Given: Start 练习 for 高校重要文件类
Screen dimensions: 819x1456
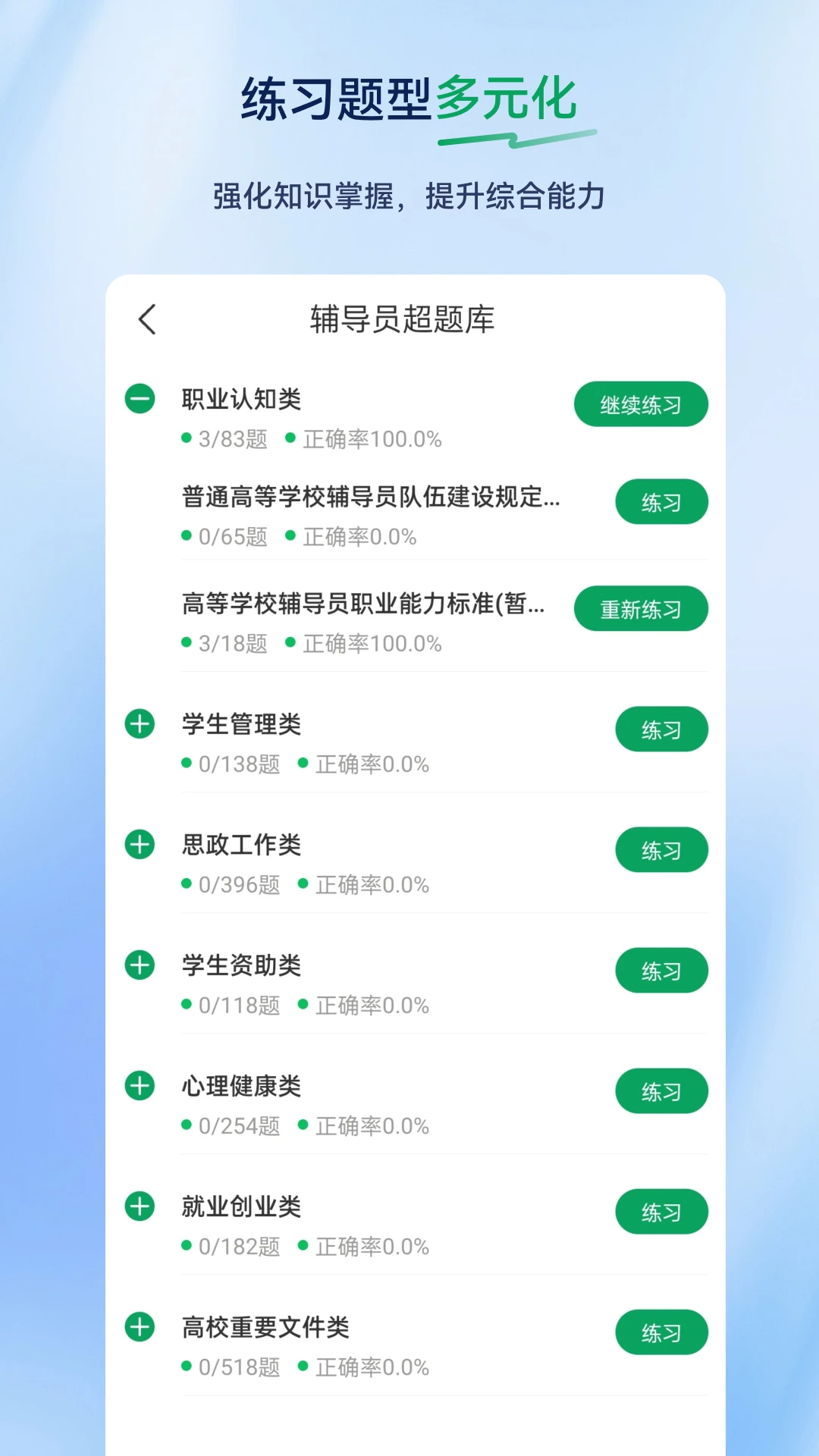Looking at the screenshot, I should 661,1332.
